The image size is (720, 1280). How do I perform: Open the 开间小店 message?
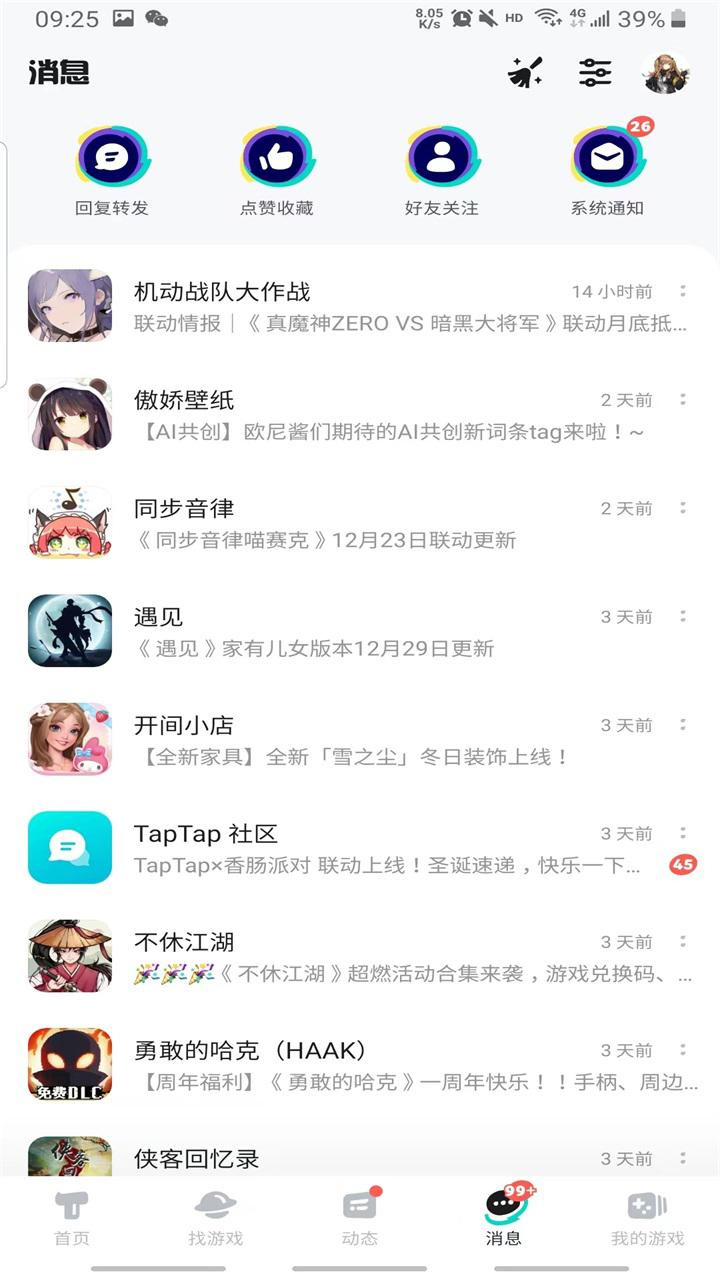[x=360, y=739]
